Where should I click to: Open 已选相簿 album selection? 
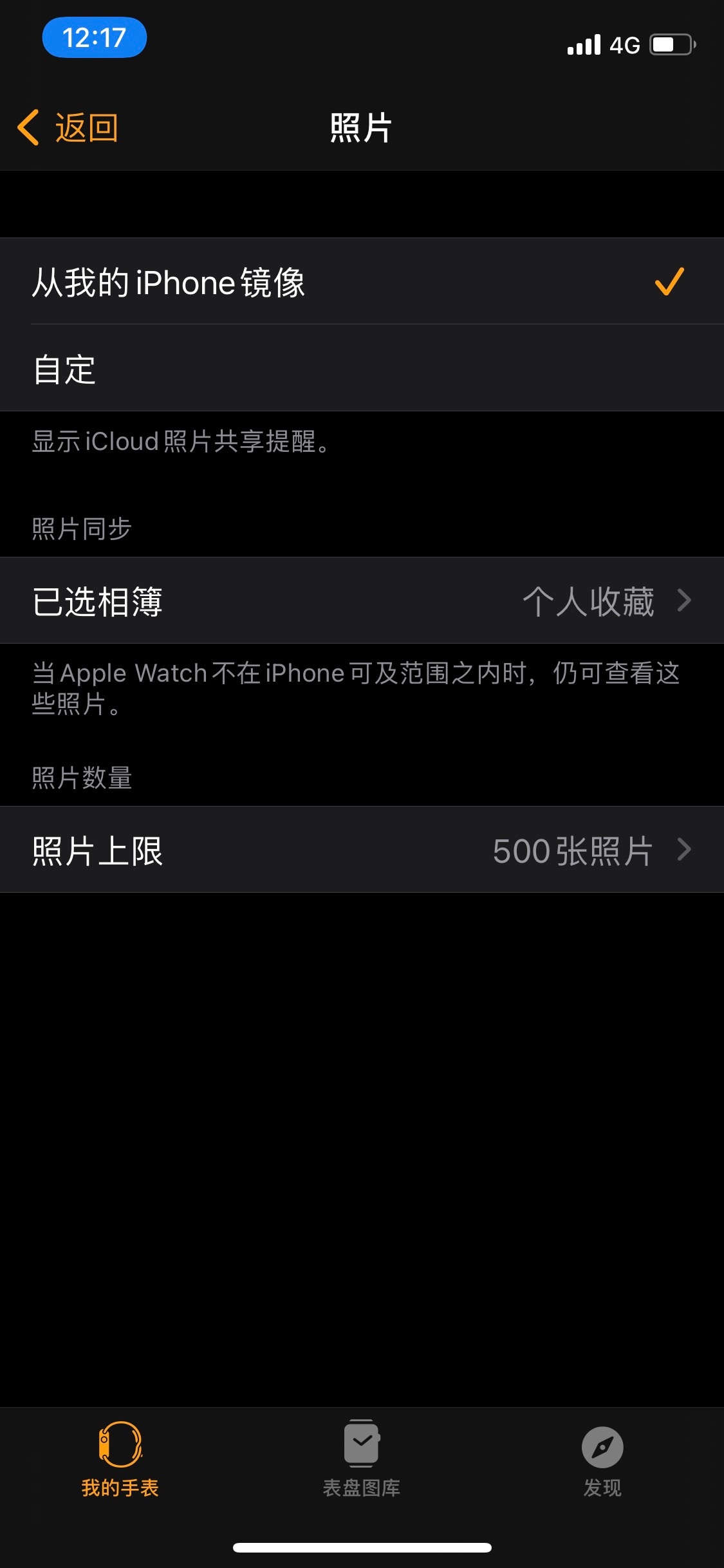point(362,601)
